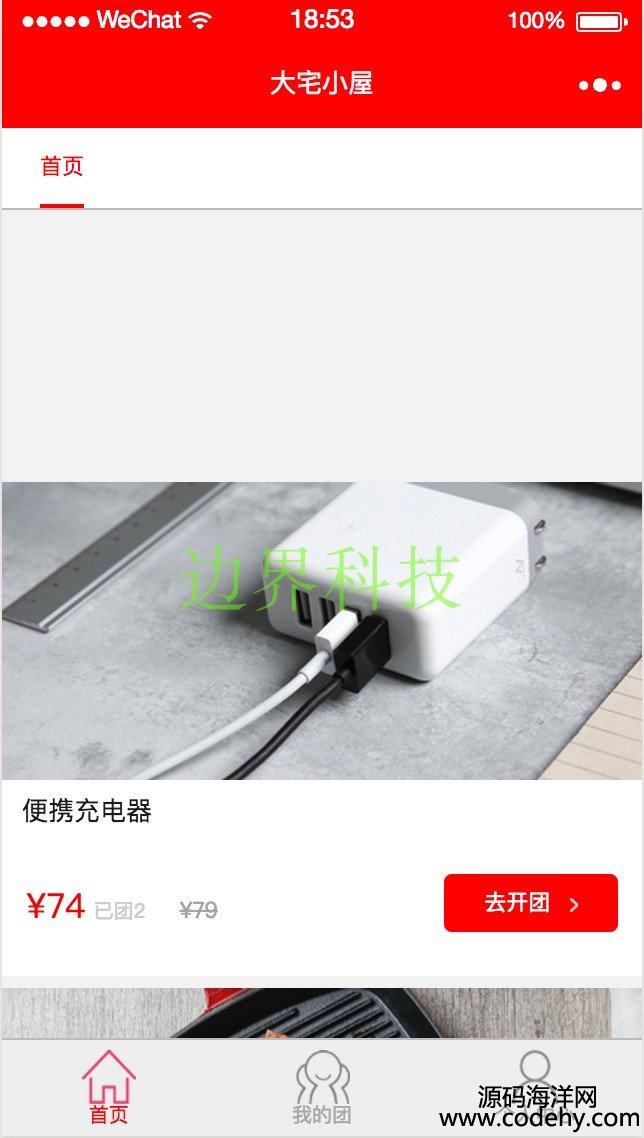Open the grill pan product image below

coord(322,1013)
